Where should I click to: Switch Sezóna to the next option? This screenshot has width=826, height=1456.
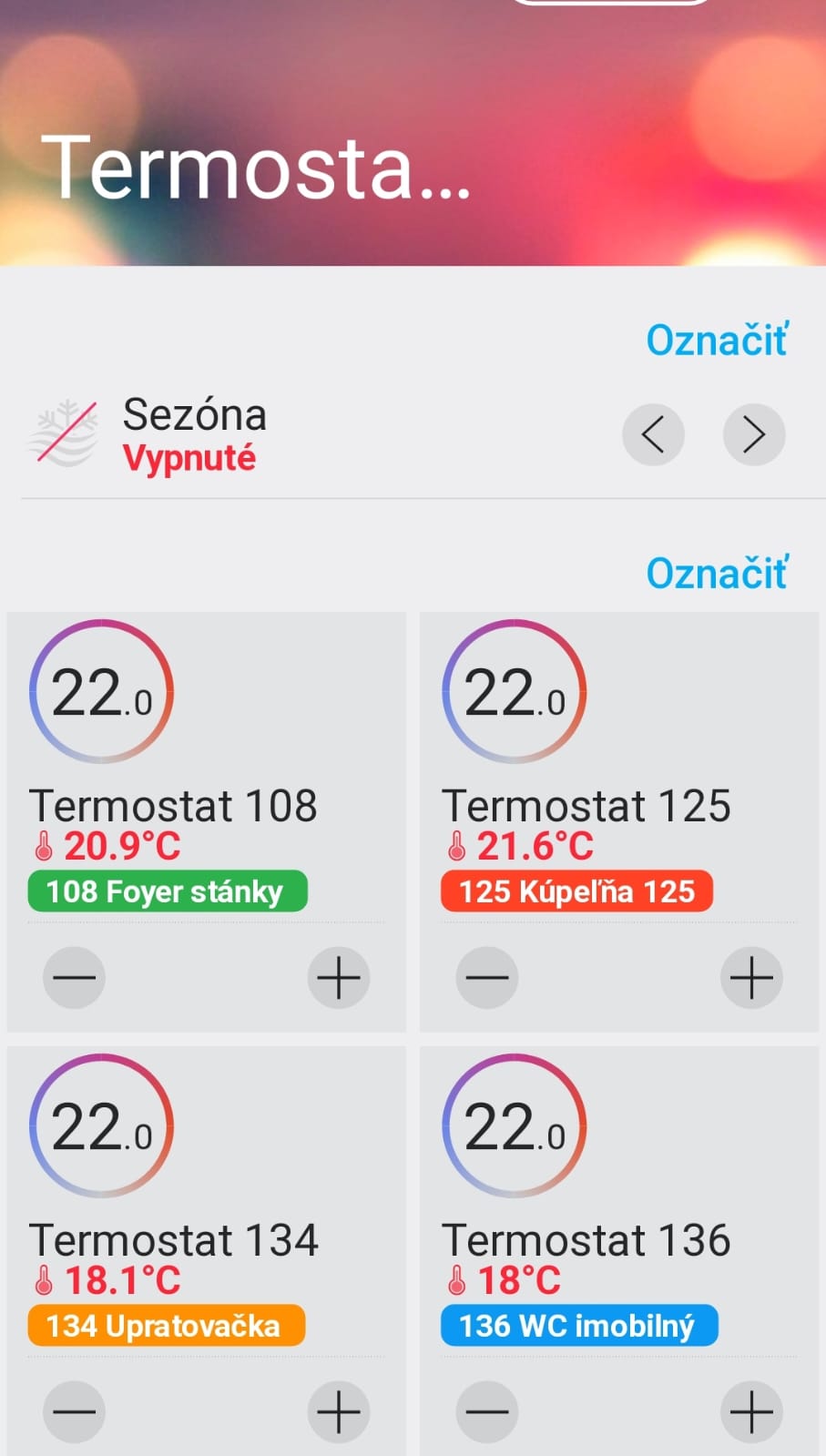(x=754, y=434)
